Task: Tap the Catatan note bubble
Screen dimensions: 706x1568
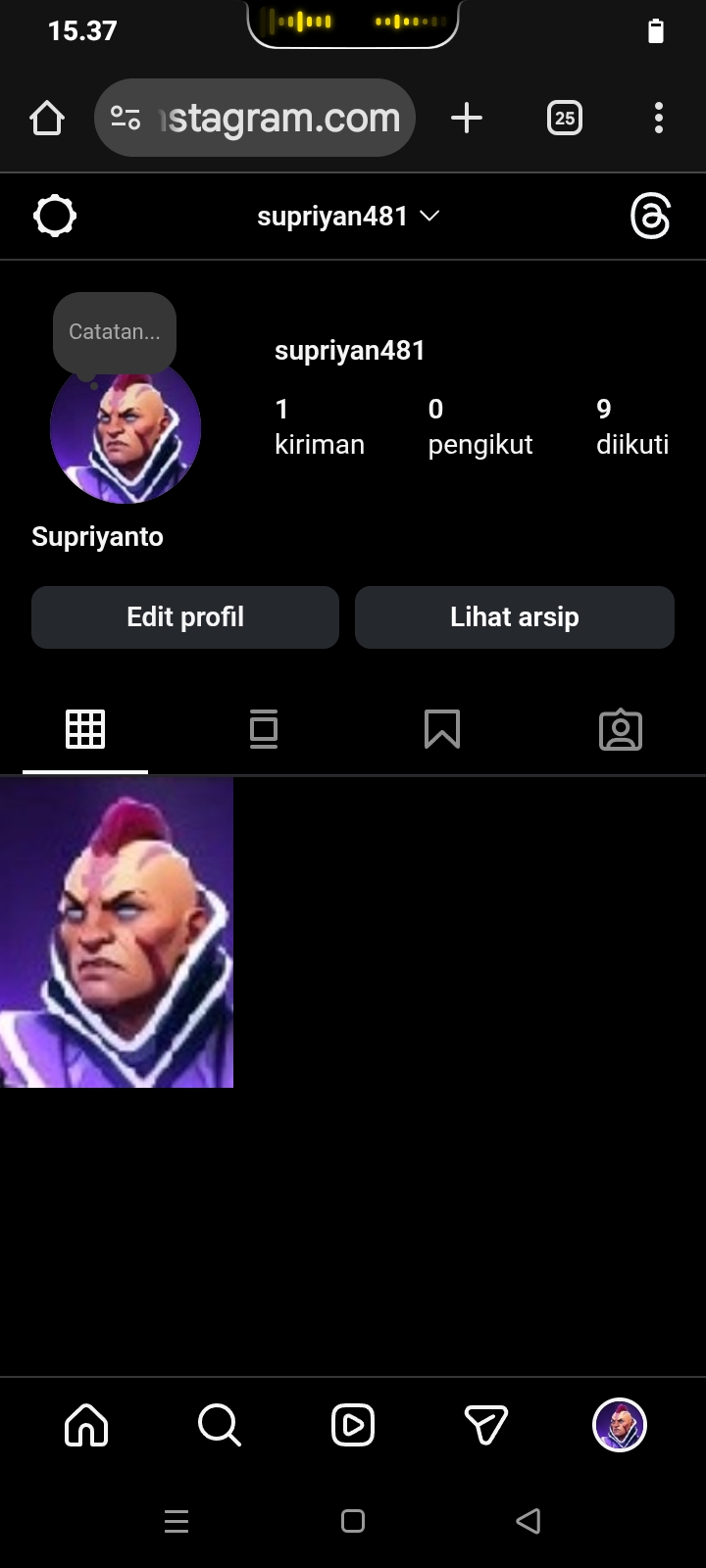Action: [x=115, y=332]
